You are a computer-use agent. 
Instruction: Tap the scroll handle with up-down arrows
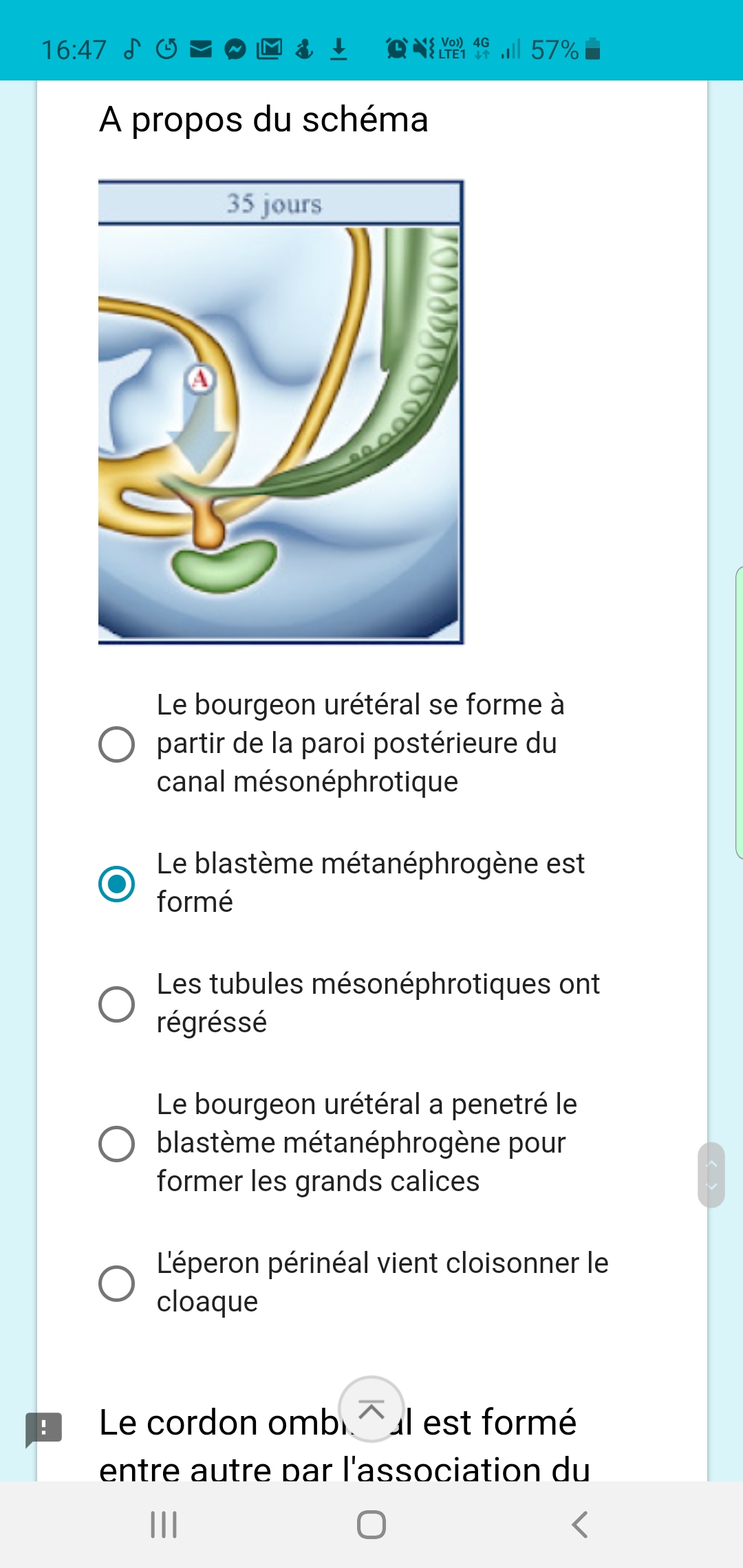click(711, 1175)
